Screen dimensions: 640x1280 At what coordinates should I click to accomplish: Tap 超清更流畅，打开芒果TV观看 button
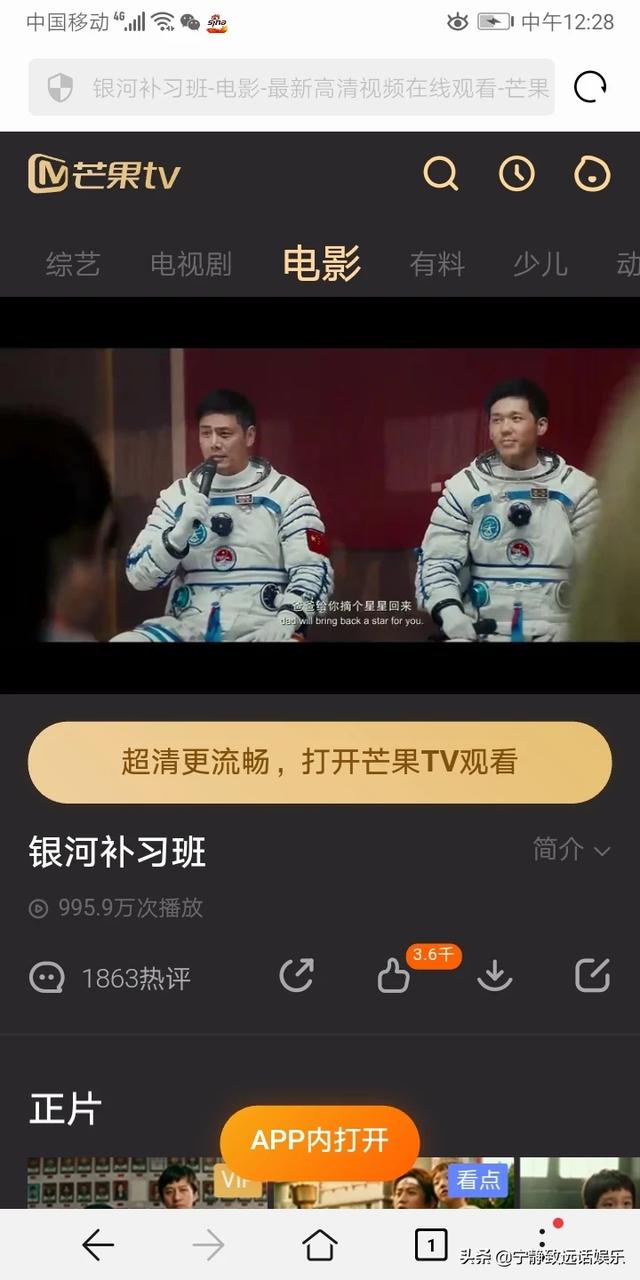click(x=320, y=763)
